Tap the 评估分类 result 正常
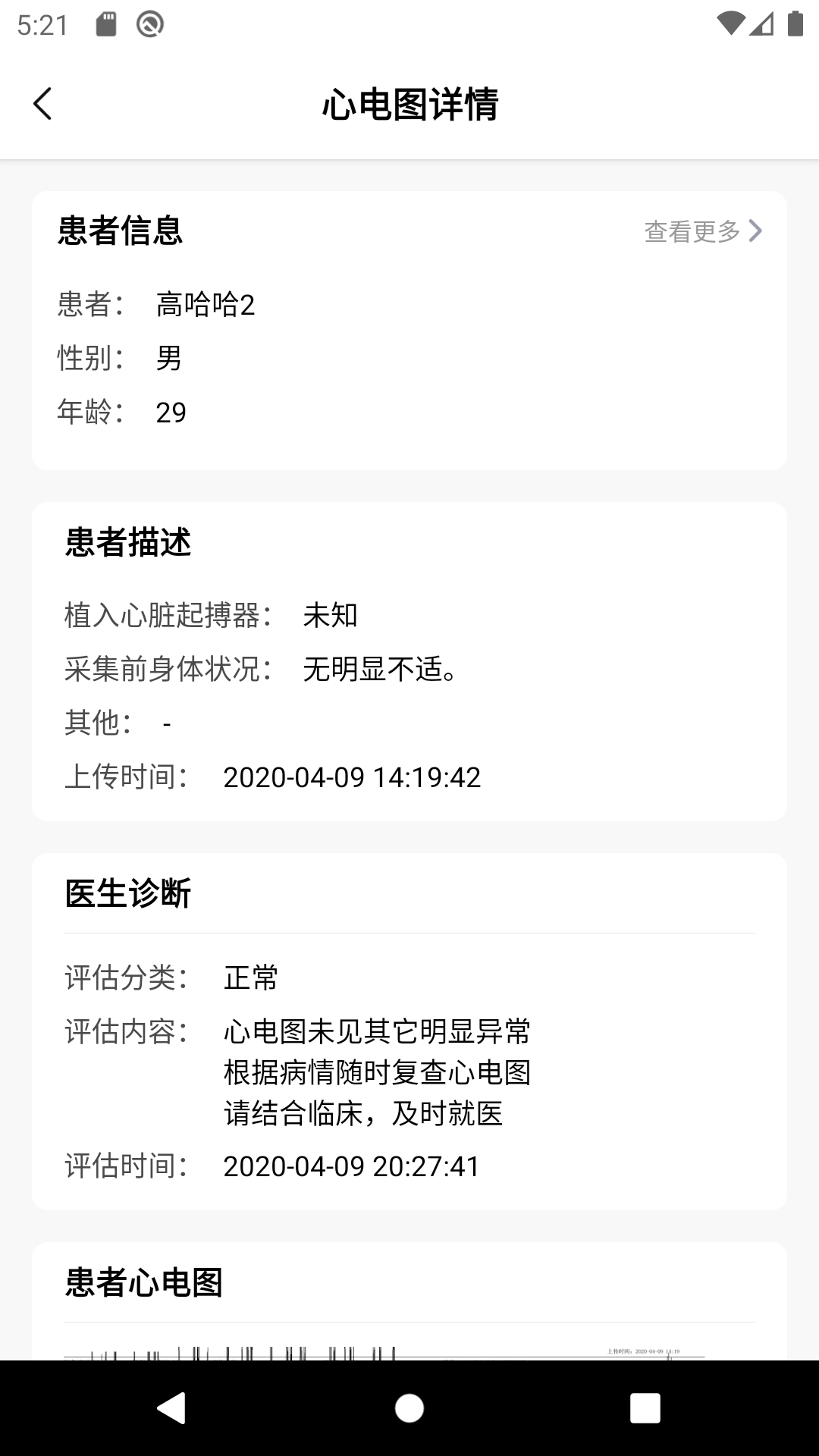Screen dimensions: 819x1456 pos(250,978)
